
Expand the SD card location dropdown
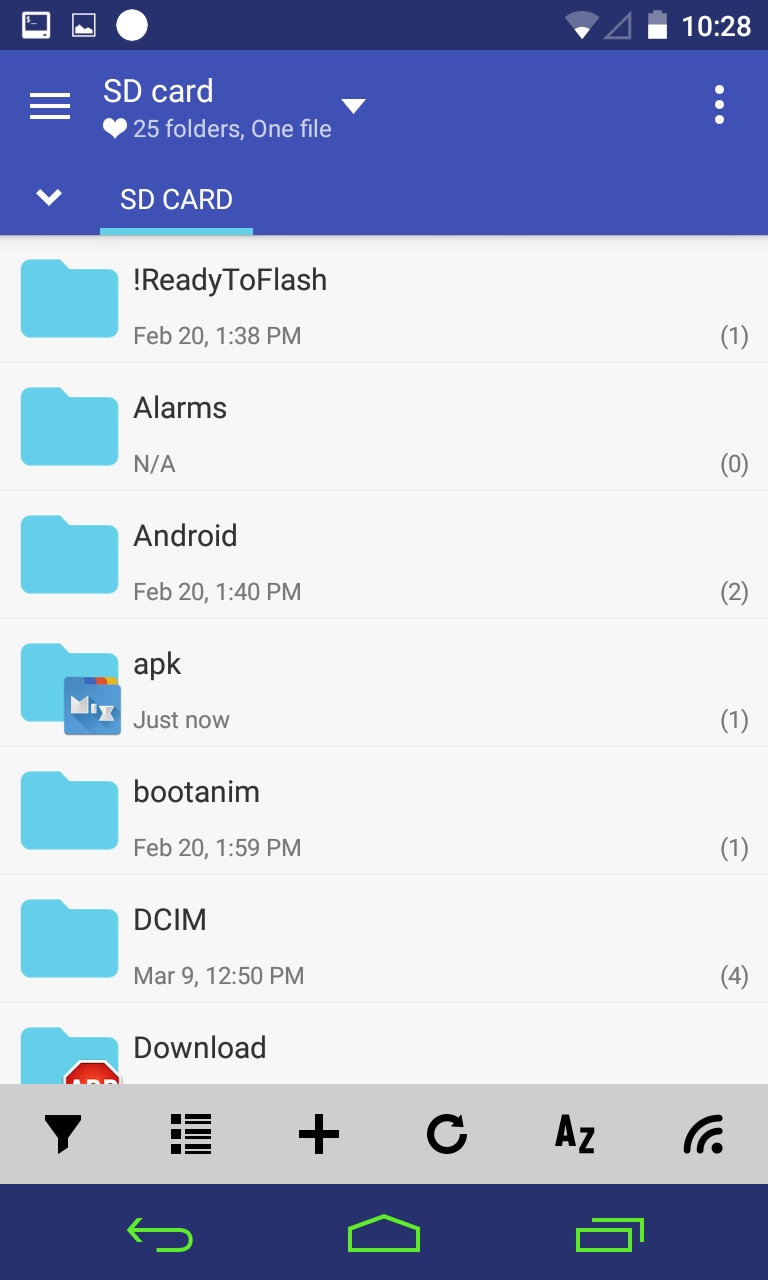point(353,105)
